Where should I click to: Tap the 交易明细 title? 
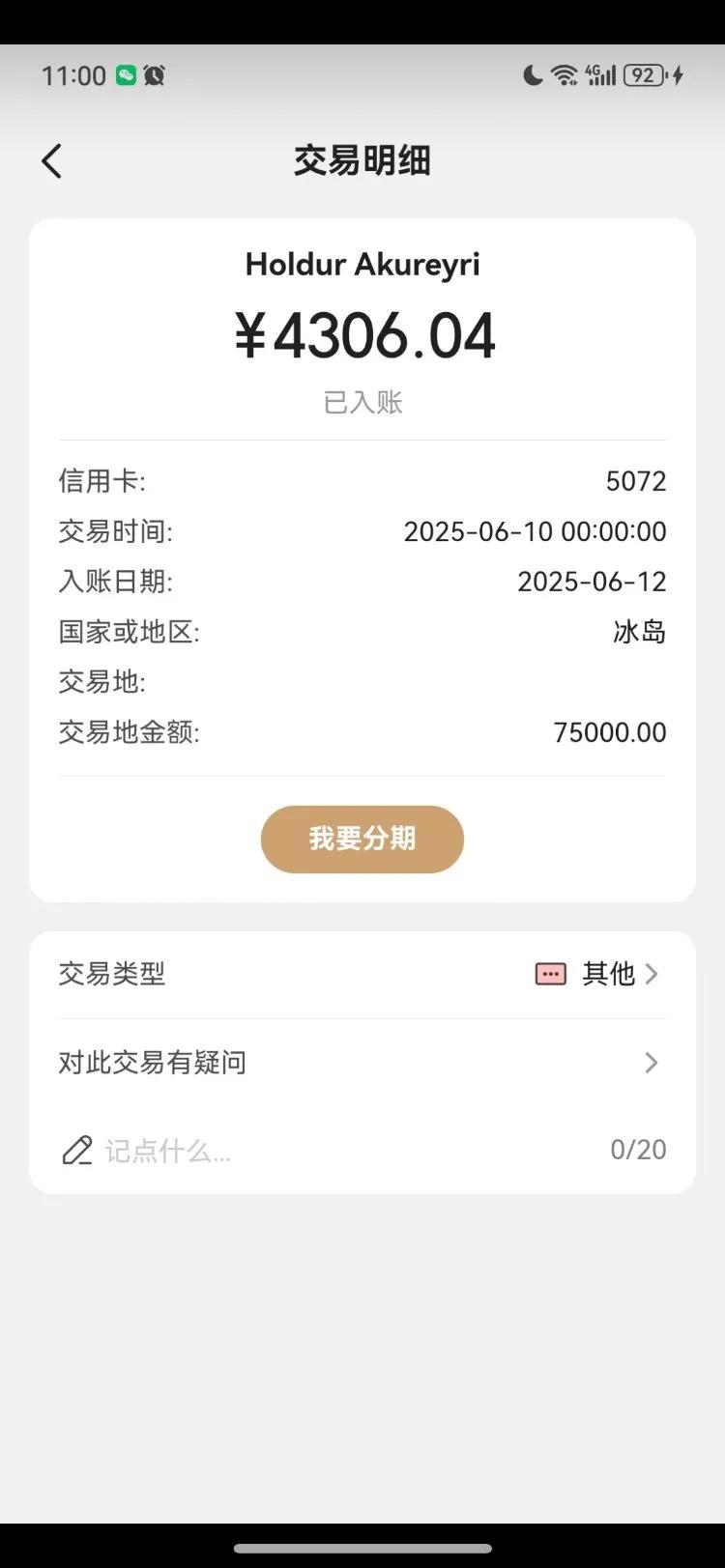tap(362, 160)
